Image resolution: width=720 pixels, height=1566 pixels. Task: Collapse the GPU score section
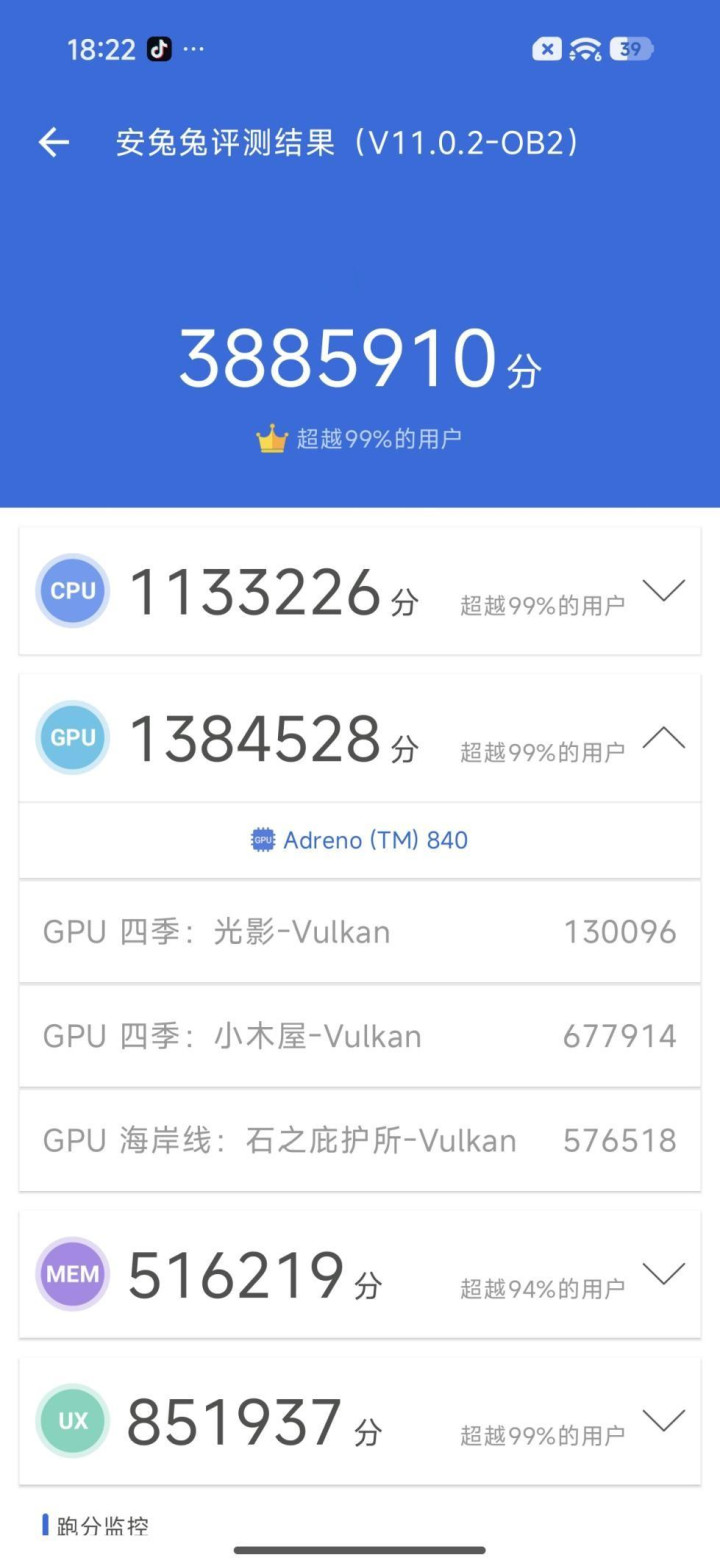663,738
